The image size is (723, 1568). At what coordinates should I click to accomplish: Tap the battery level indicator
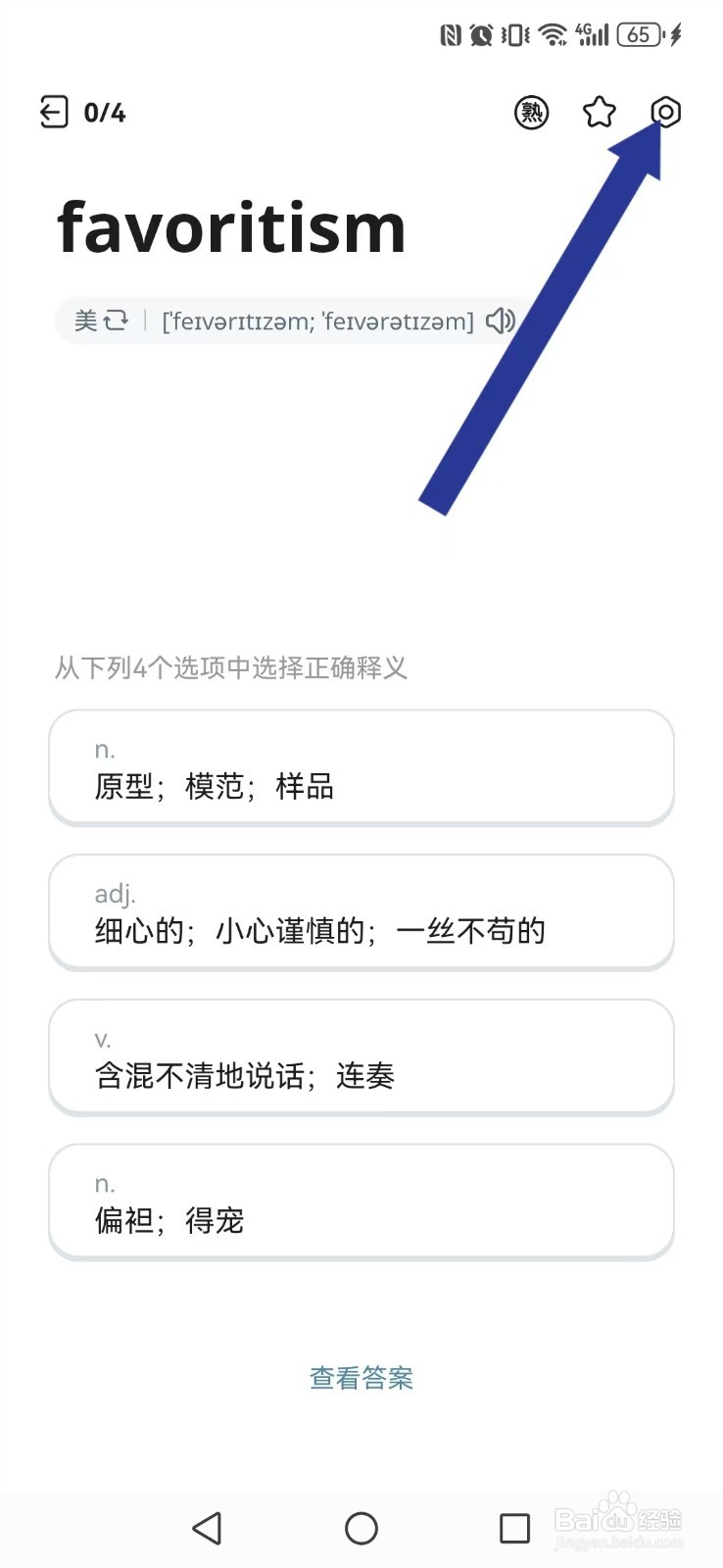639,34
